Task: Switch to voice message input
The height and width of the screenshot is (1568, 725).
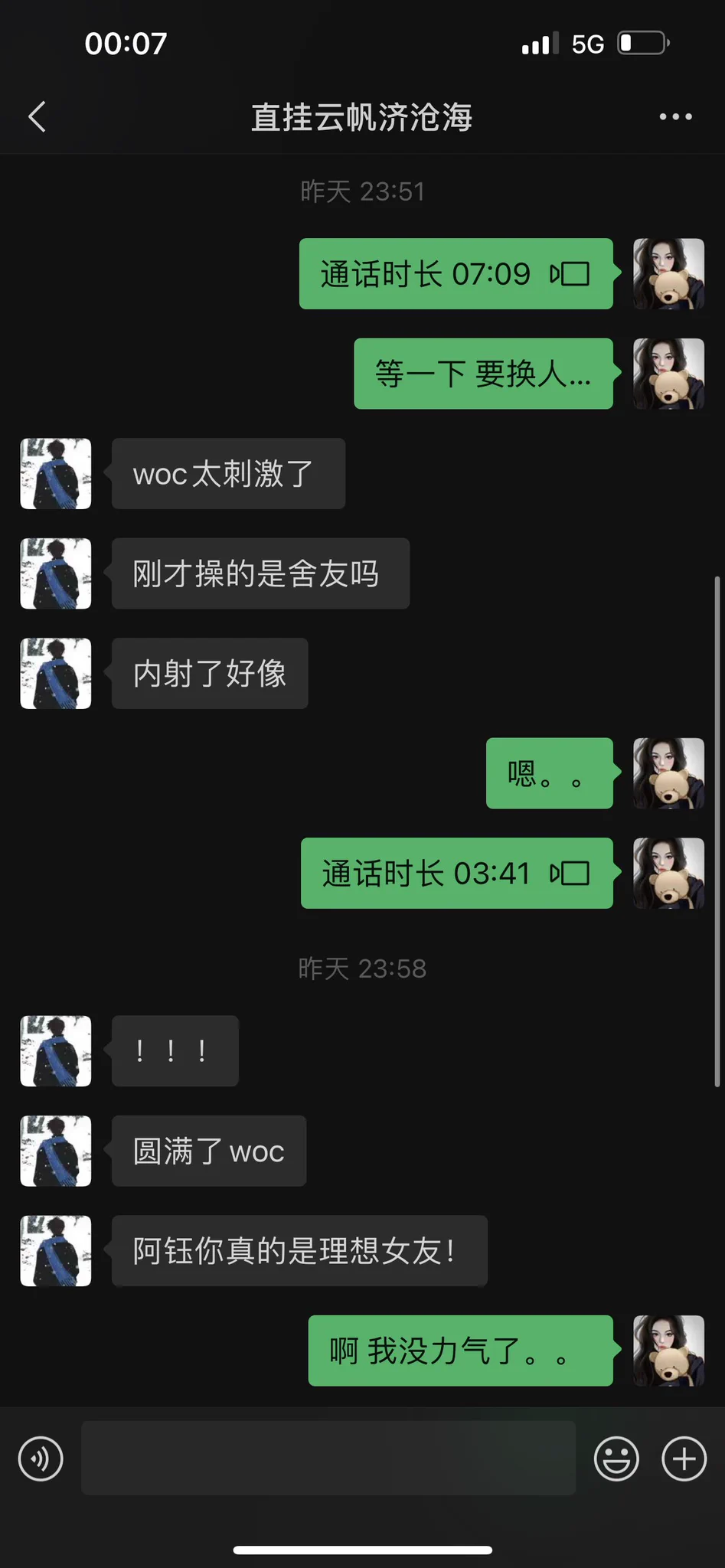Action: [41, 1459]
